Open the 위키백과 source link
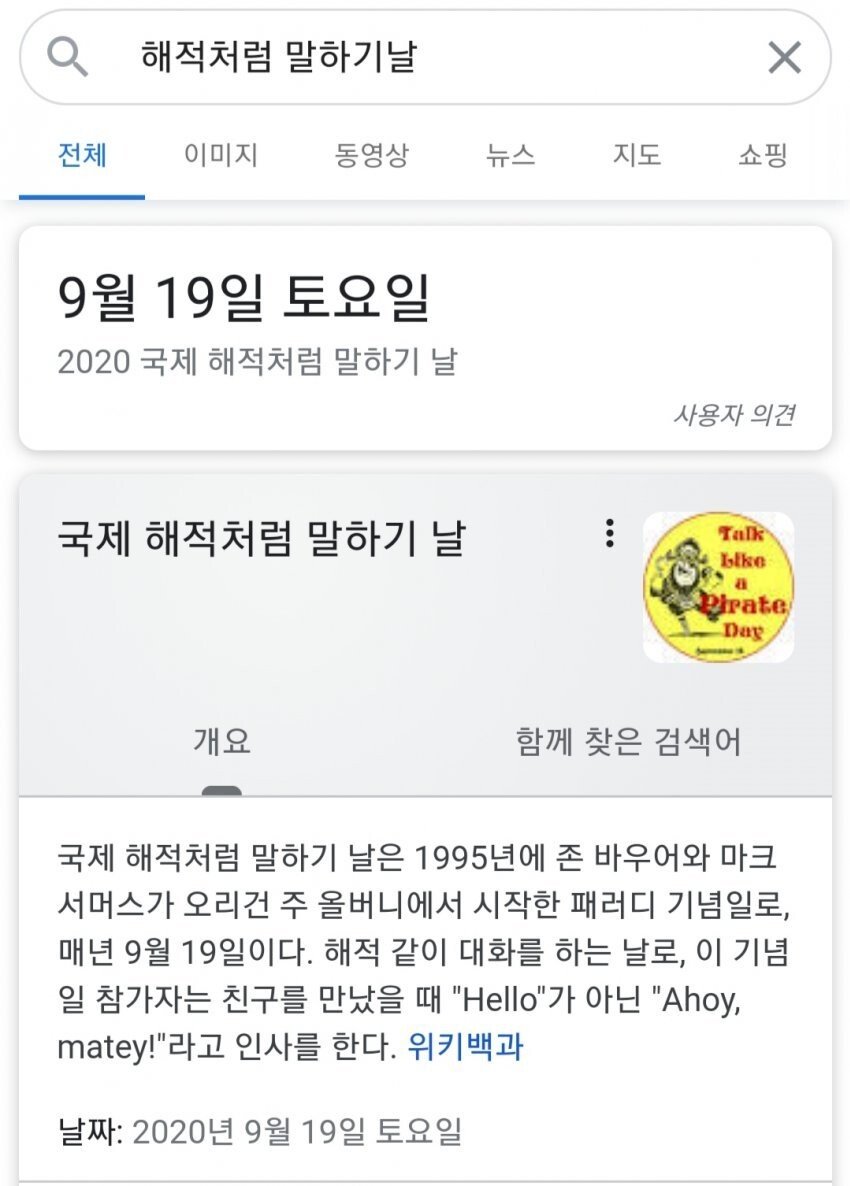Image resolution: width=850 pixels, height=1186 pixels. [465, 1047]
